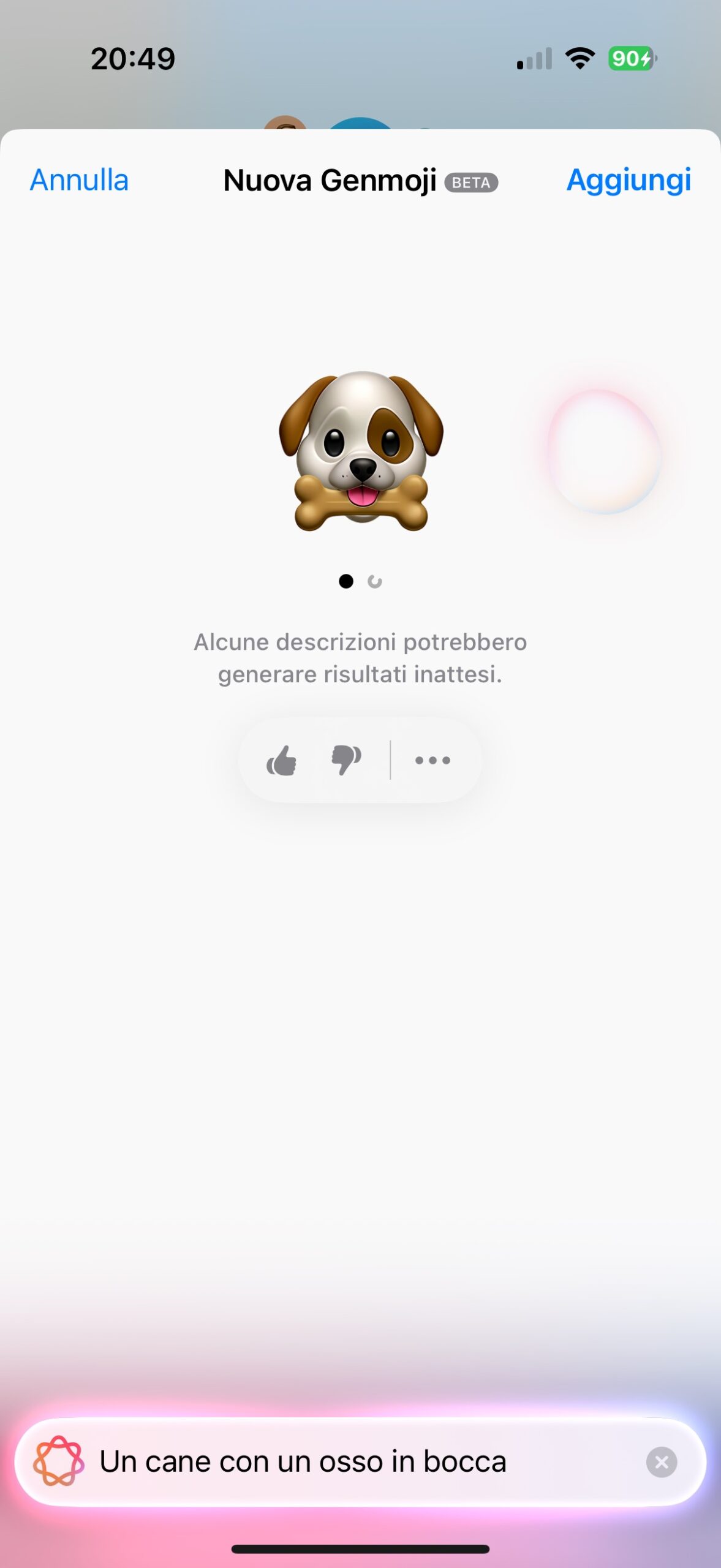721x1568 pixels.
Task: Select the dog with bone Genmoji
Action: 361,451
